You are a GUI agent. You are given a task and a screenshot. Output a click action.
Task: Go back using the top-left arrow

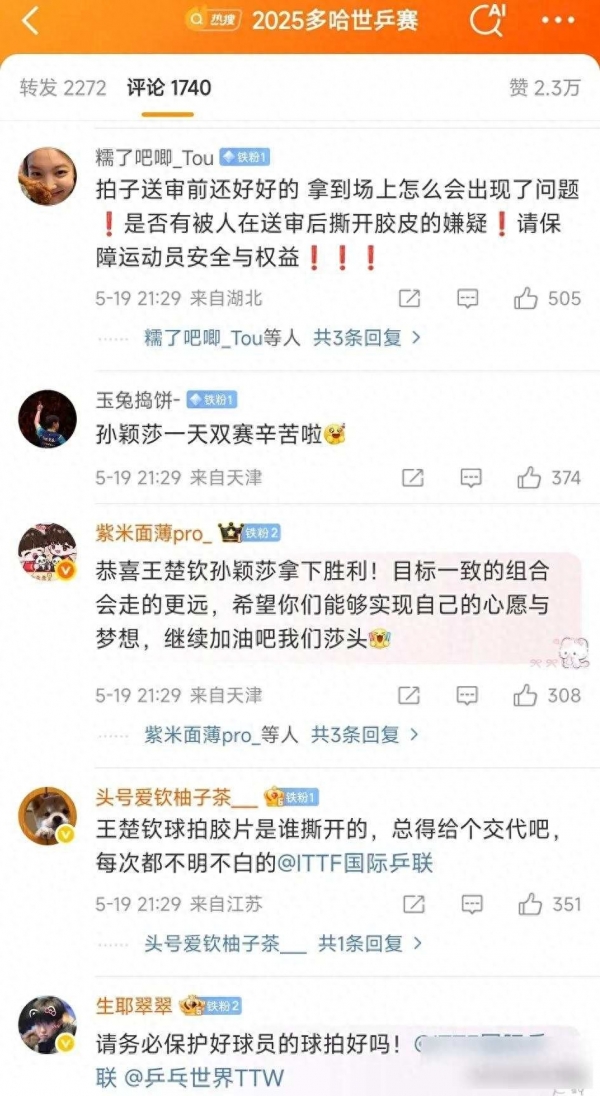pyautogui.click(x=31, y=21)
